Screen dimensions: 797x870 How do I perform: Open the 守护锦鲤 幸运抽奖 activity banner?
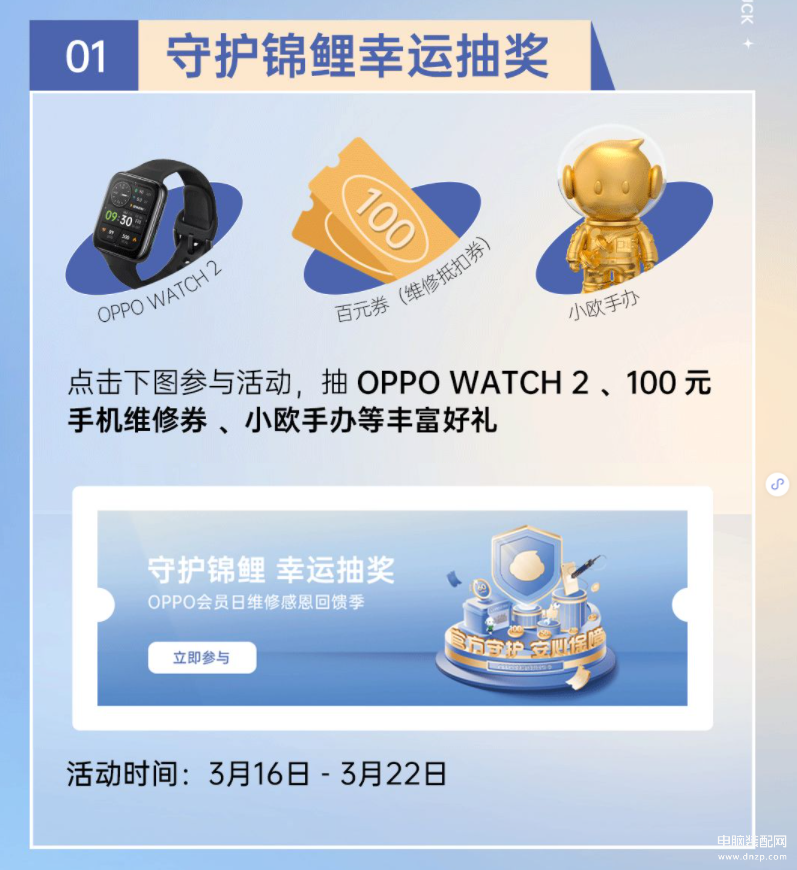tap(392, 607)
